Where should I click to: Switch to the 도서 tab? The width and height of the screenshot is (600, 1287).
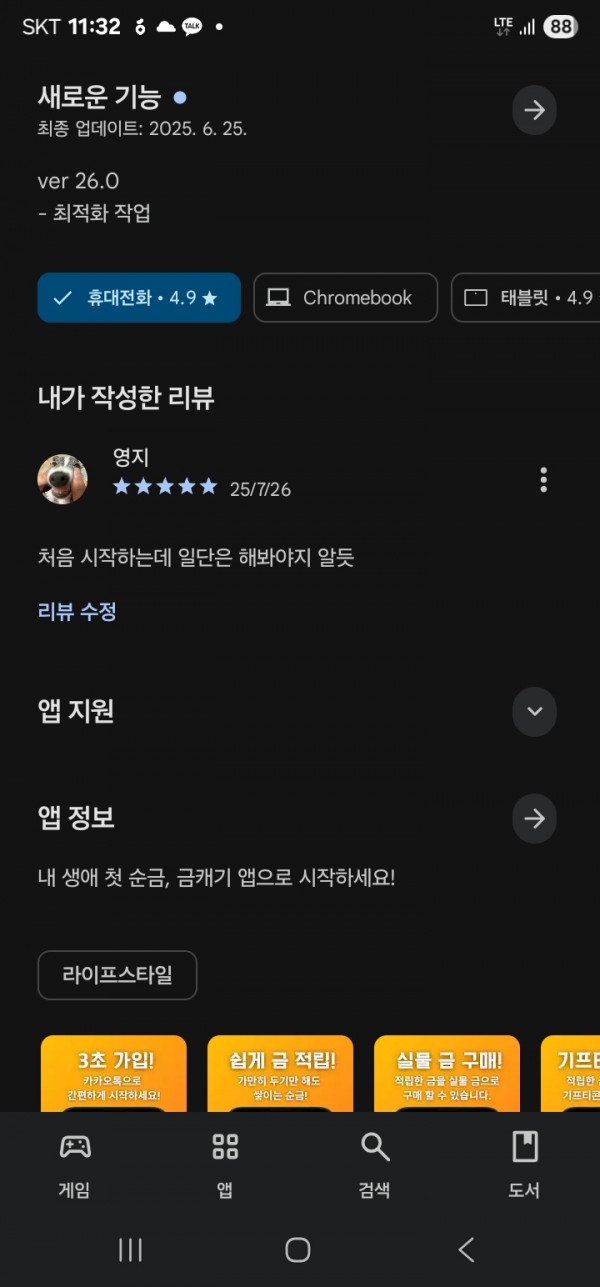[x=524, y=1164]
